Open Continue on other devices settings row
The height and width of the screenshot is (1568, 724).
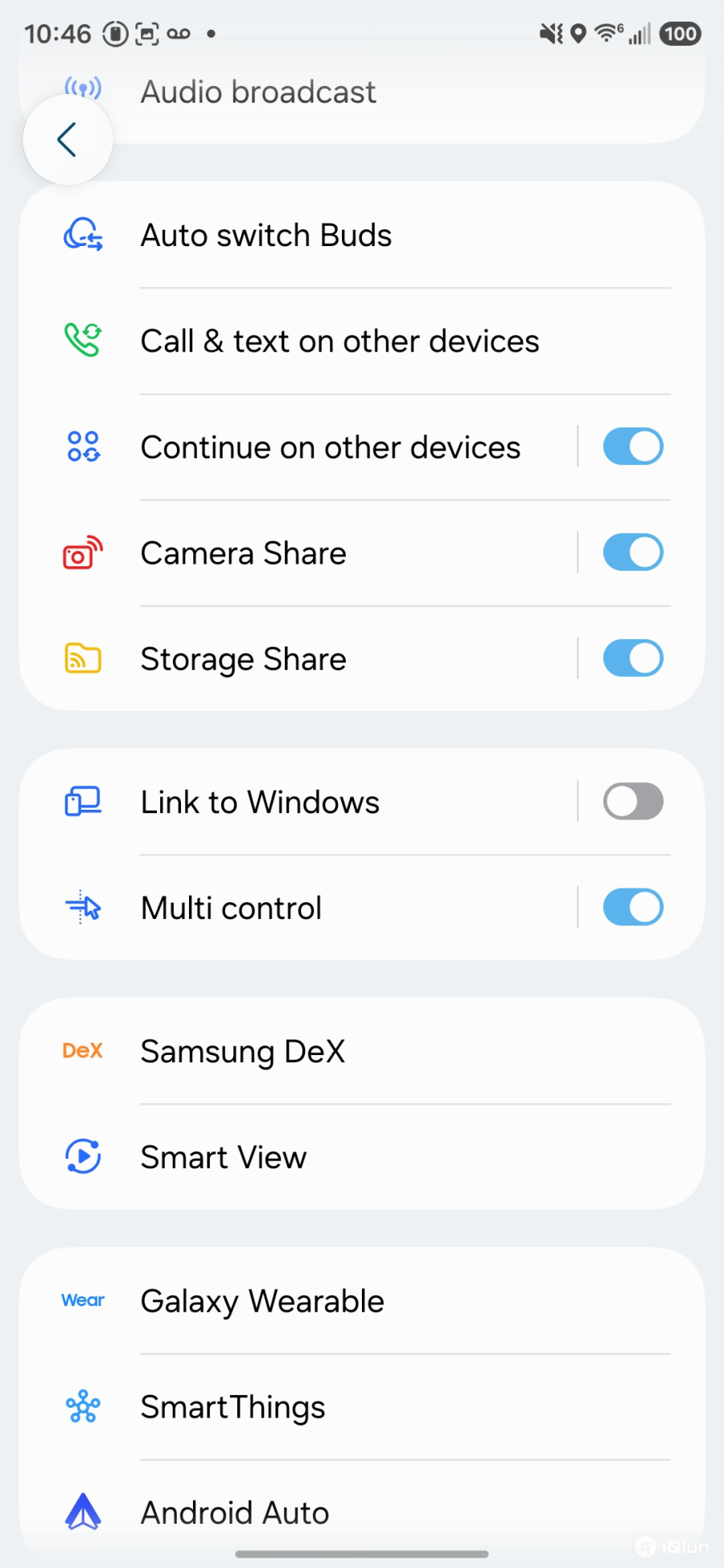[x=330, y=448]
